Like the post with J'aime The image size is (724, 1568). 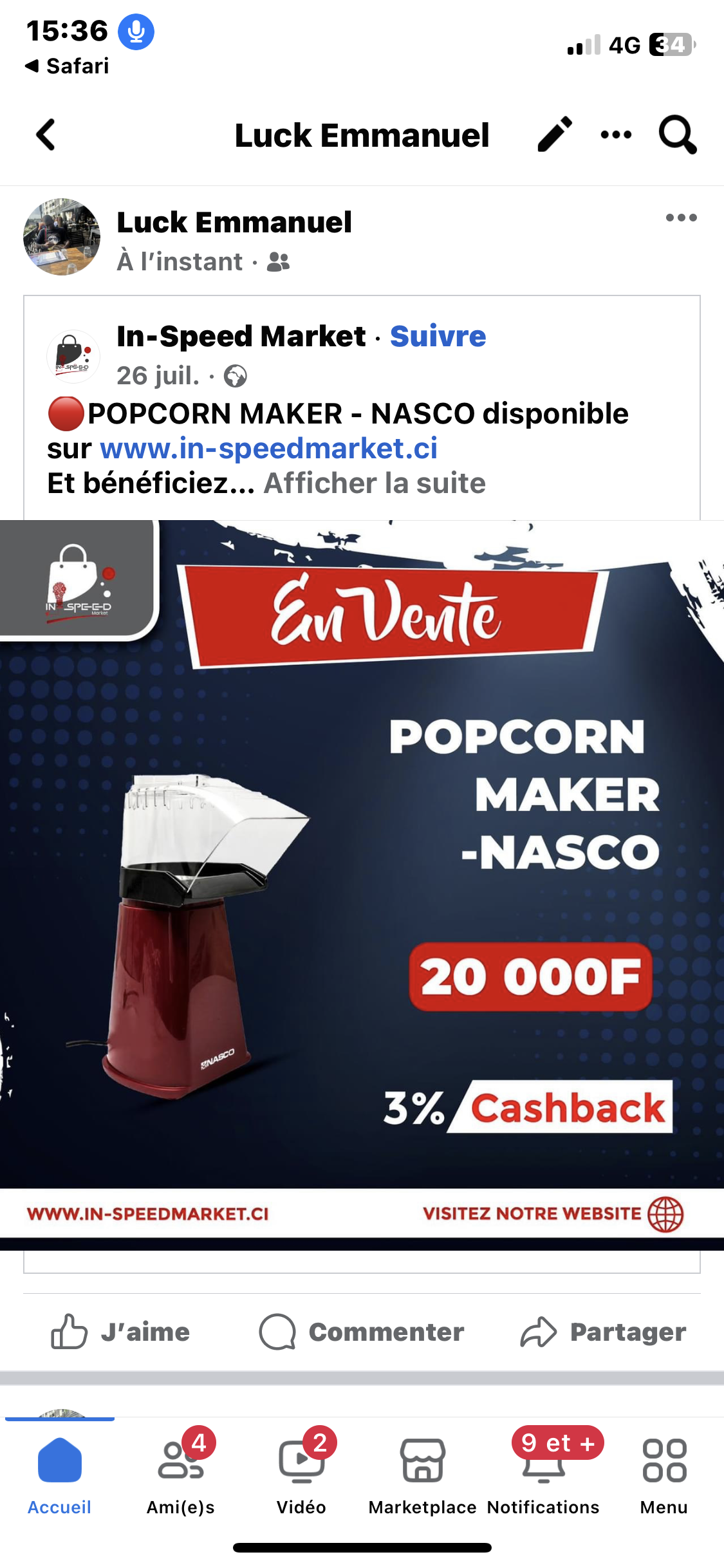coord(120,1332)
